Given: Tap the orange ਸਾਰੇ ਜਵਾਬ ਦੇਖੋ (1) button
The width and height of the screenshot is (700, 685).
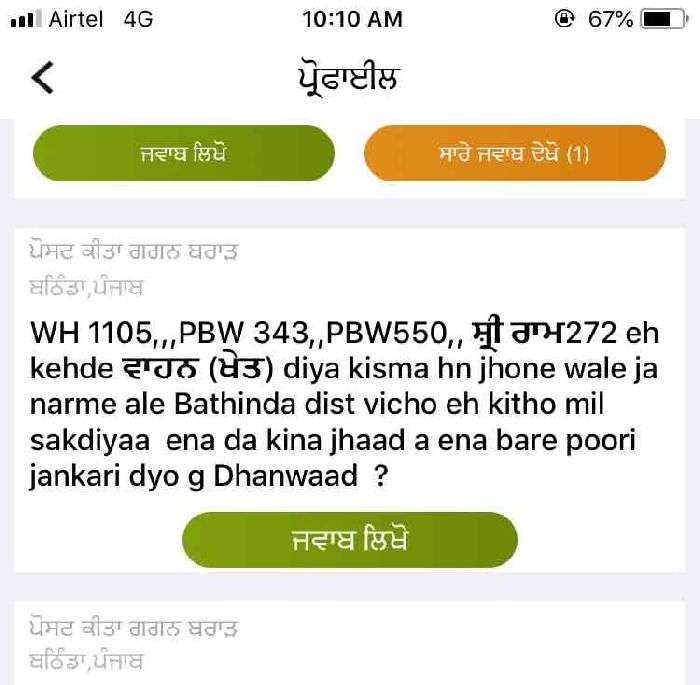Looking at the screenshot, I should [514, 155].
